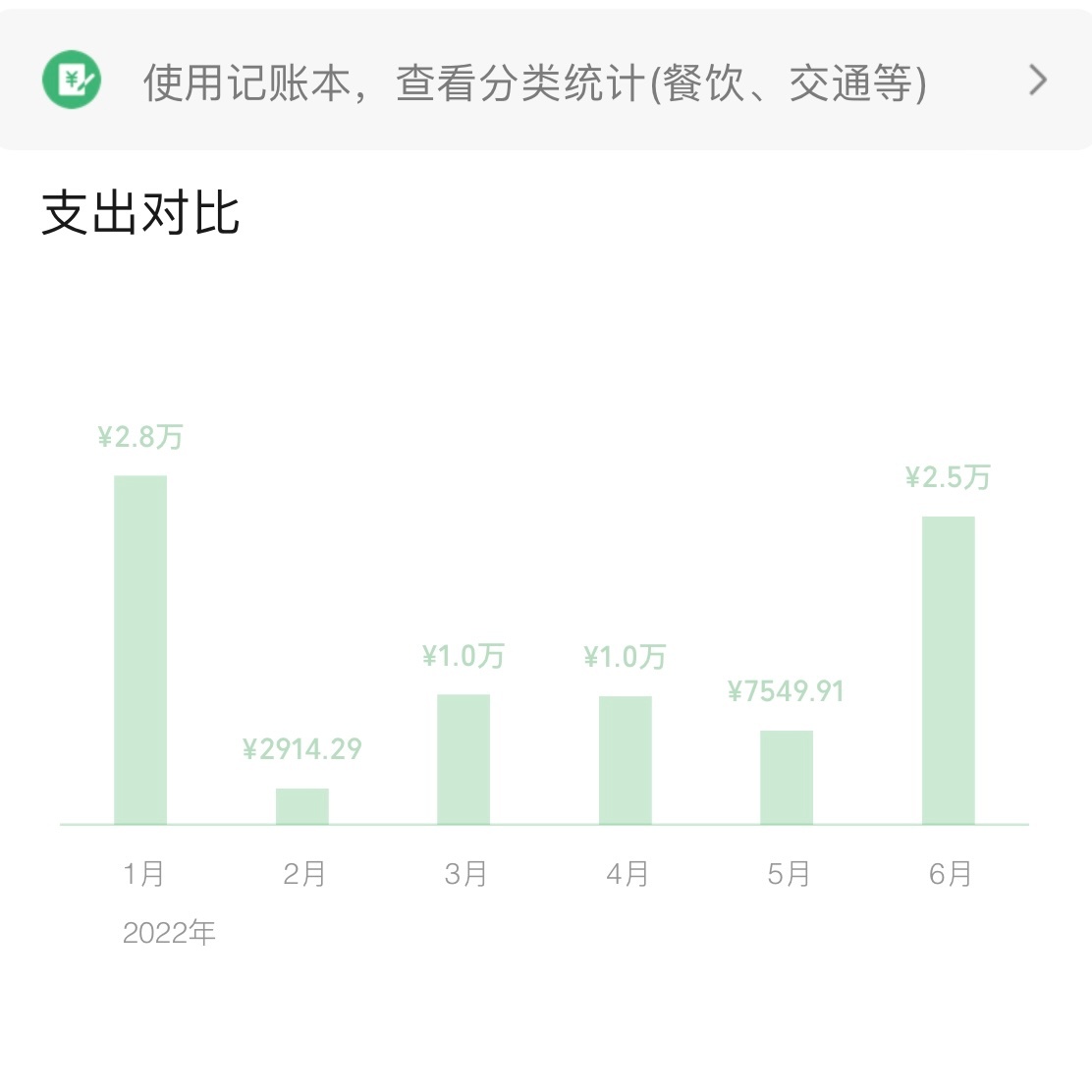Select the 4月 spending bar

pos(626,760)
